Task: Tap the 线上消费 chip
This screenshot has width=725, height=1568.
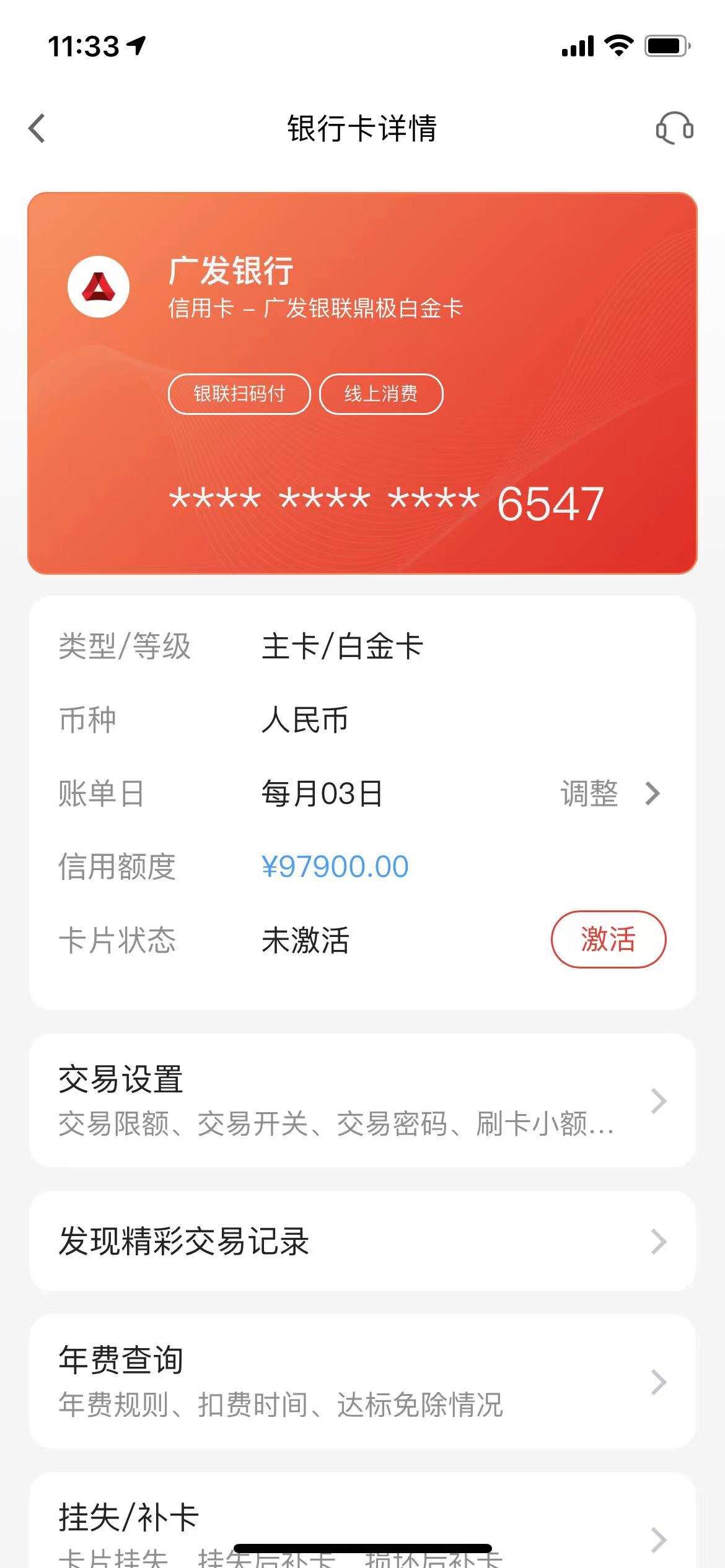Action: [381, 394]
